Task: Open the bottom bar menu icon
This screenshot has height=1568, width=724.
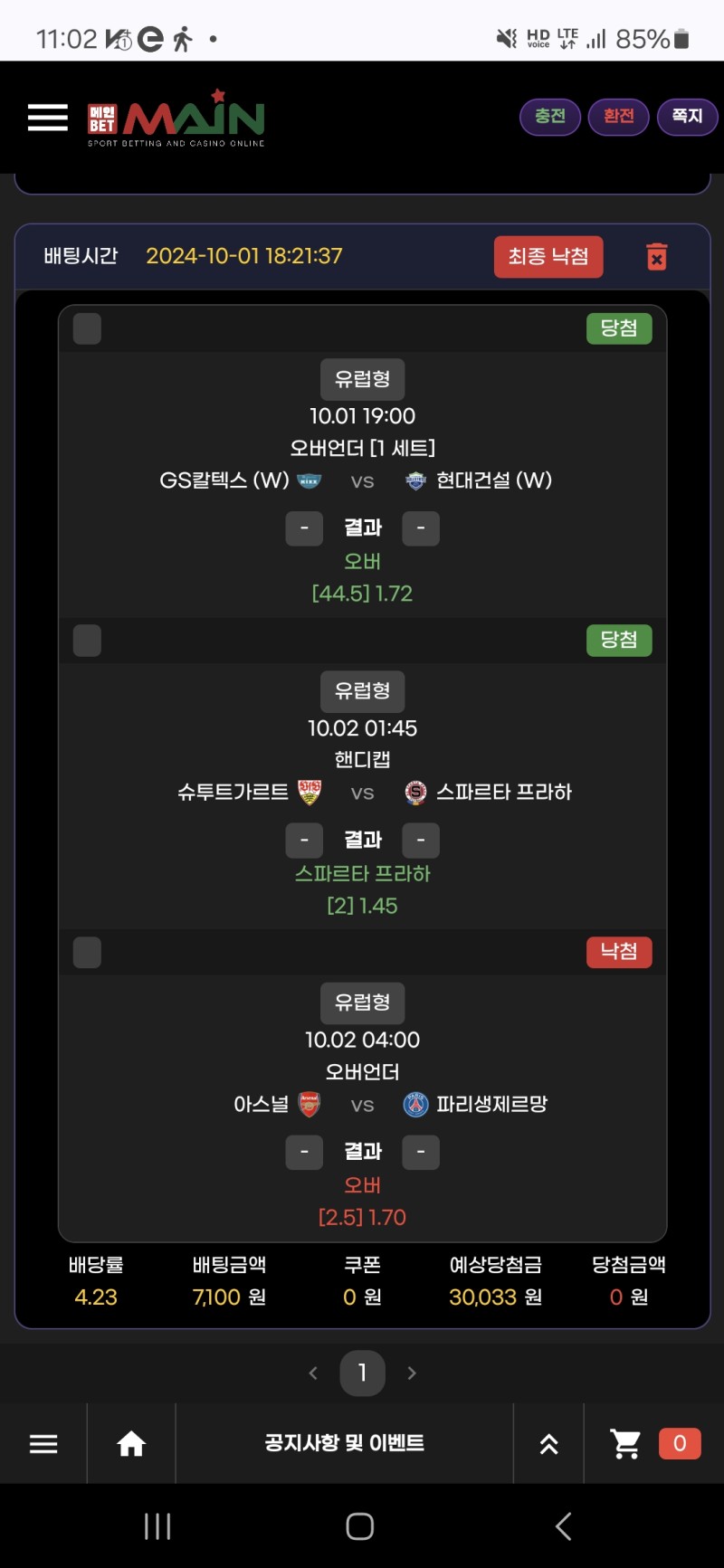Action: (43, 1443)
